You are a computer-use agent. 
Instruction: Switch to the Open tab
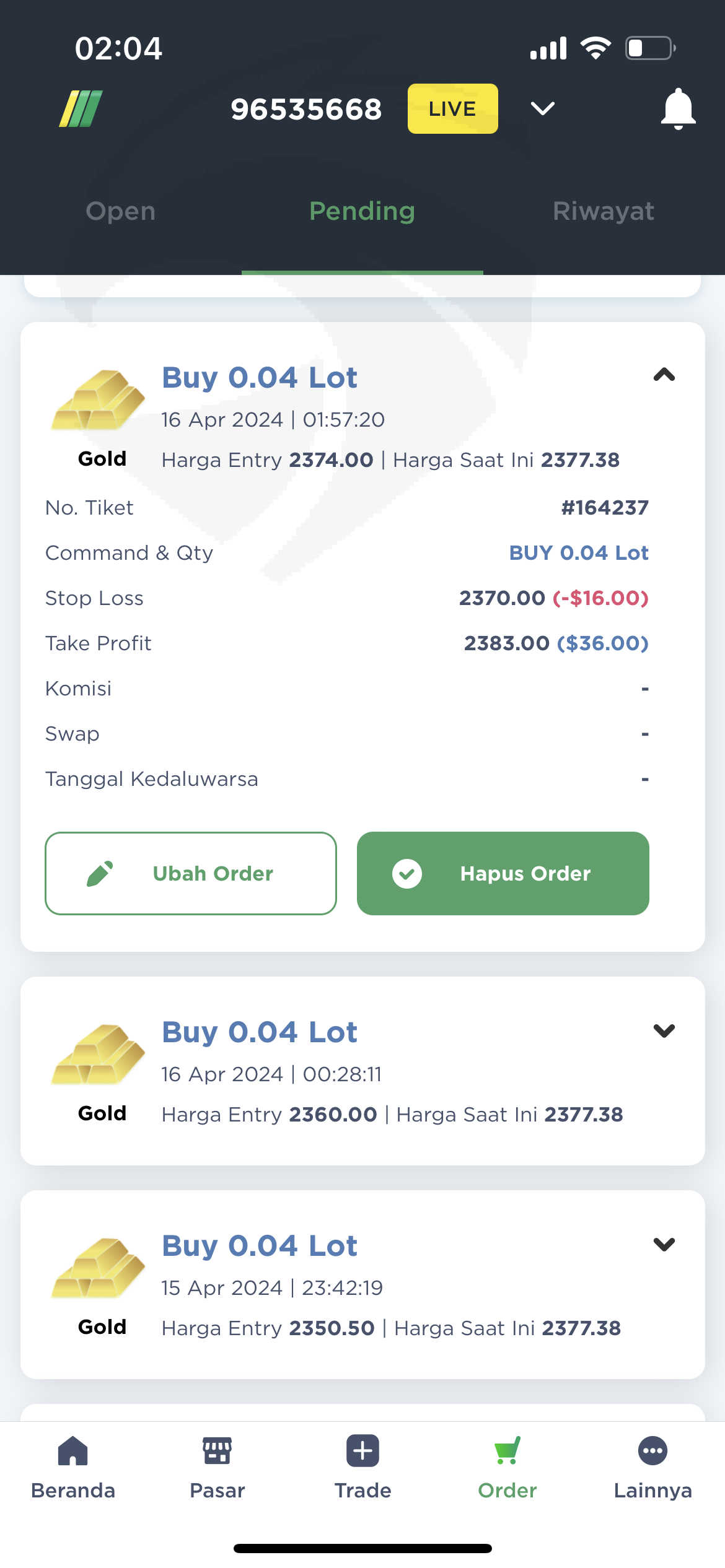pos(121,211)
